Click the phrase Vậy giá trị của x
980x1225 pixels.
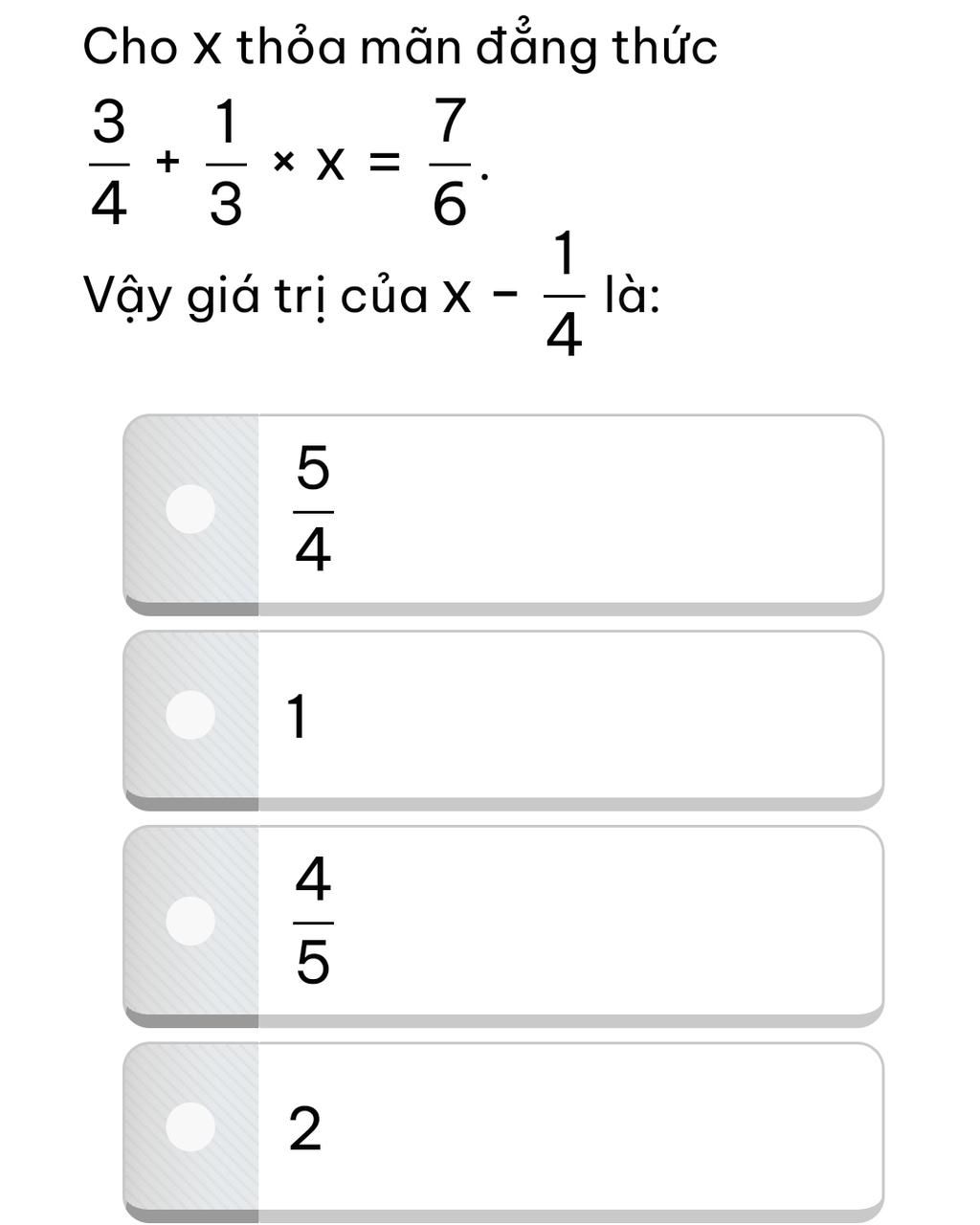click(278, 294)
